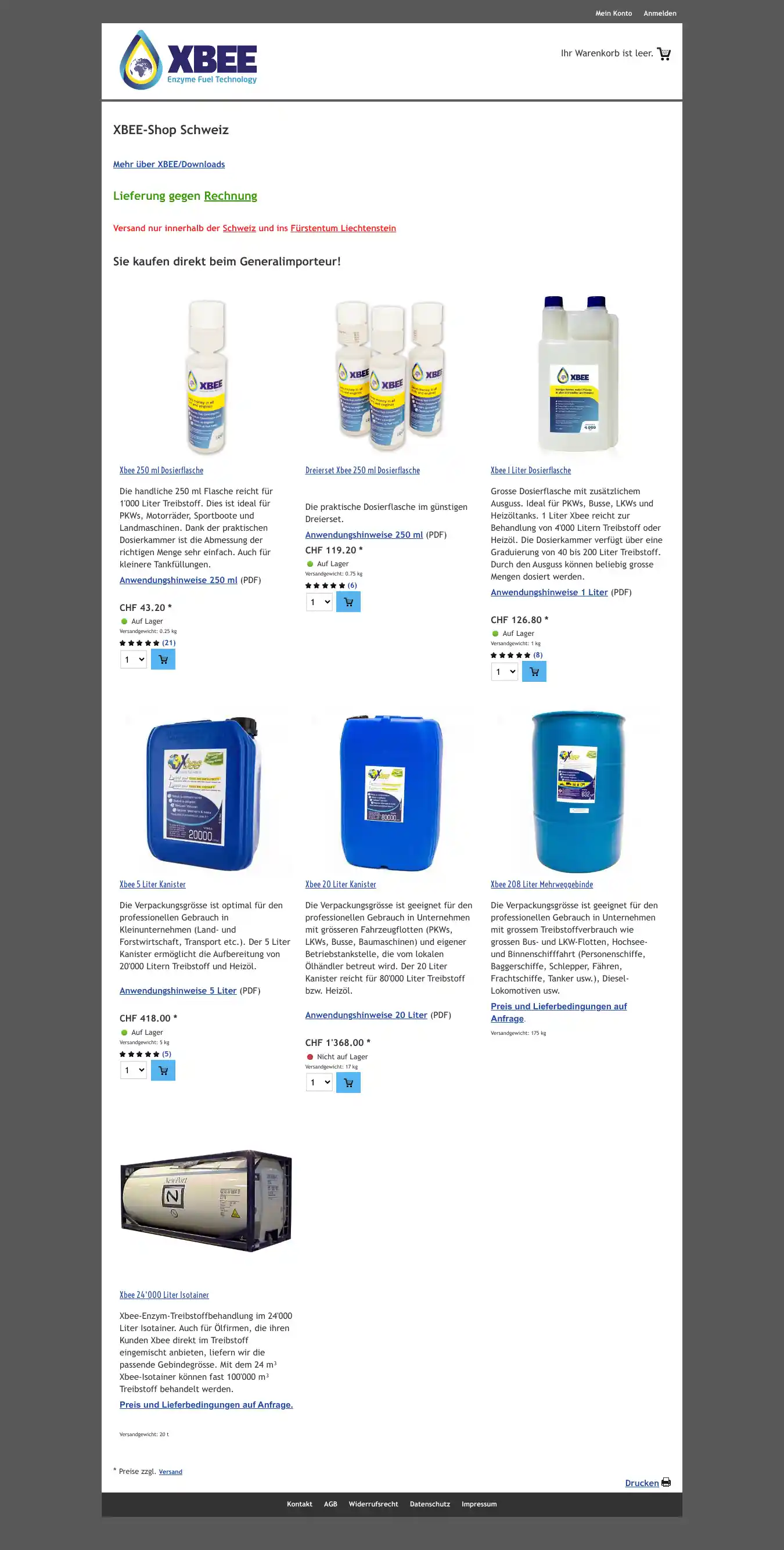
Task: Open the Impressum footer link
Action: click(479, 1504)
